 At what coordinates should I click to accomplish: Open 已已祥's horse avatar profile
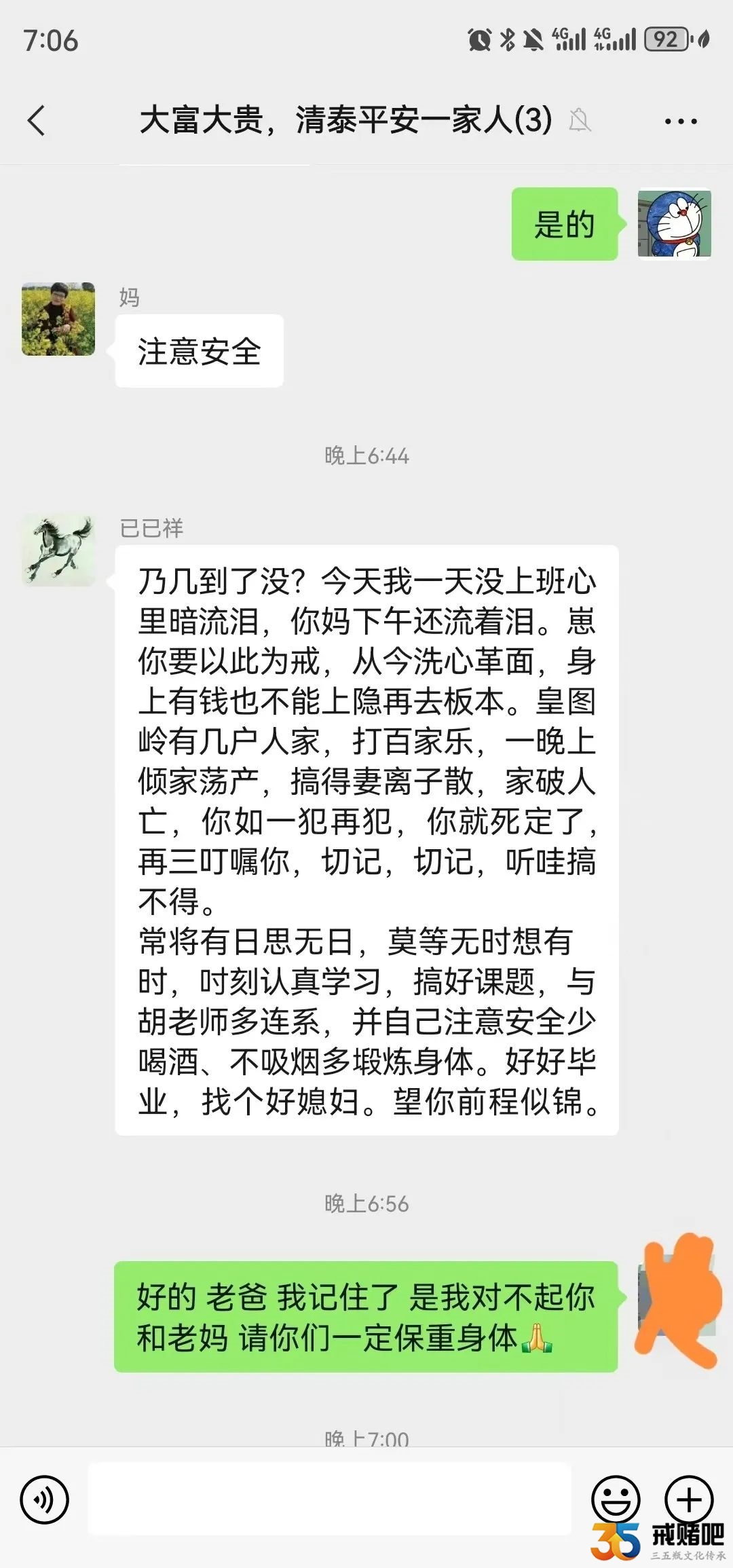[58, 549]
